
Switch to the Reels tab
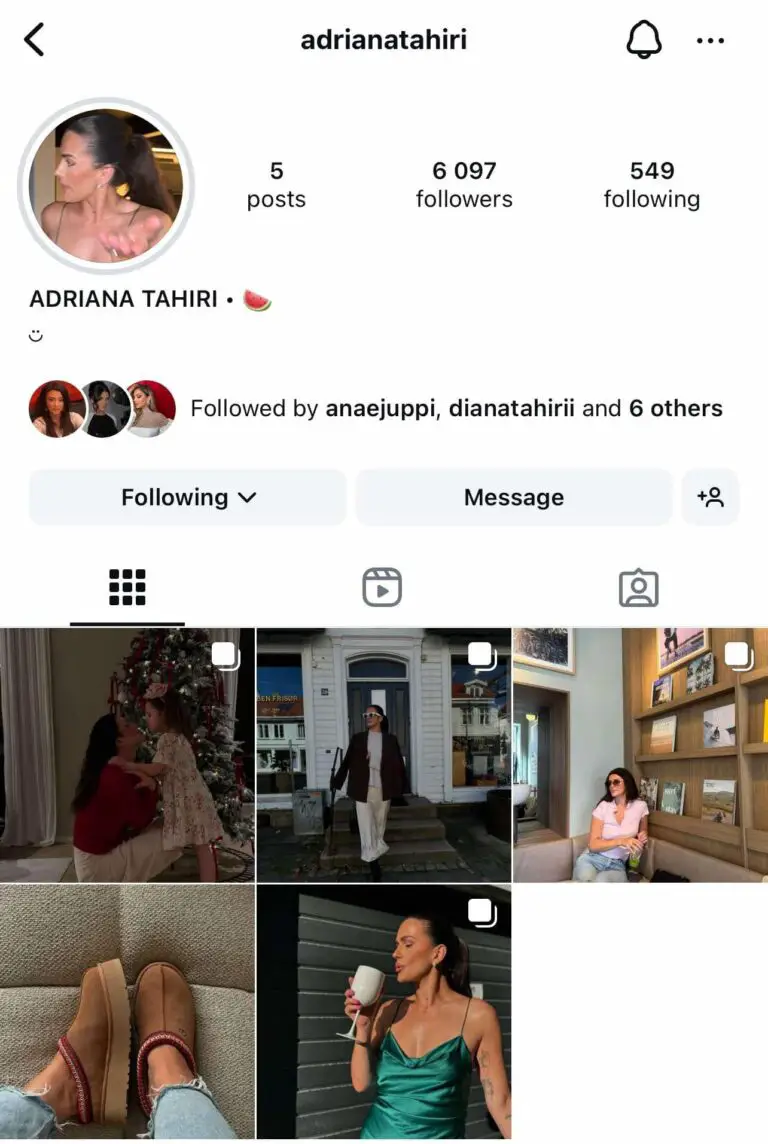[382, 588]
